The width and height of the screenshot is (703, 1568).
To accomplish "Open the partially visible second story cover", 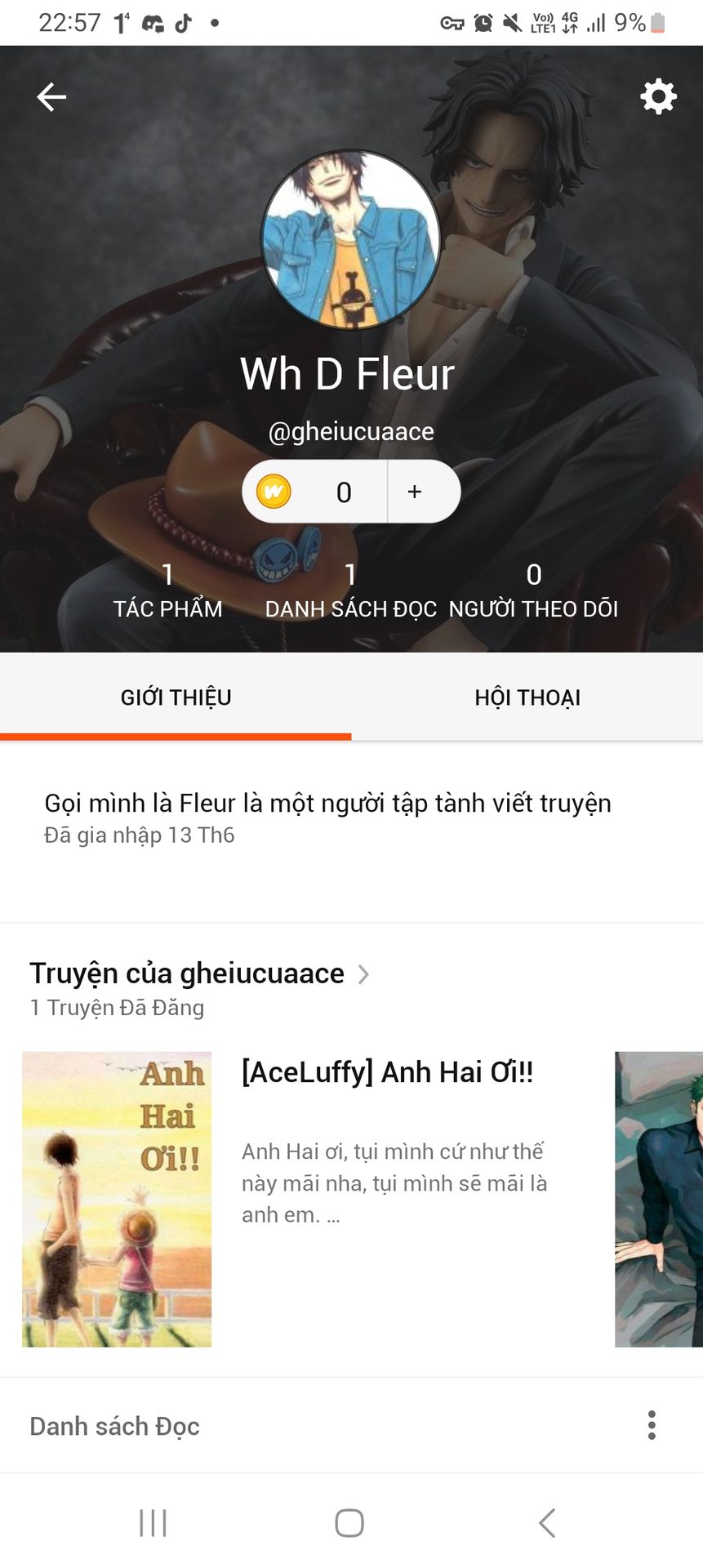I will click(658, 1198).
